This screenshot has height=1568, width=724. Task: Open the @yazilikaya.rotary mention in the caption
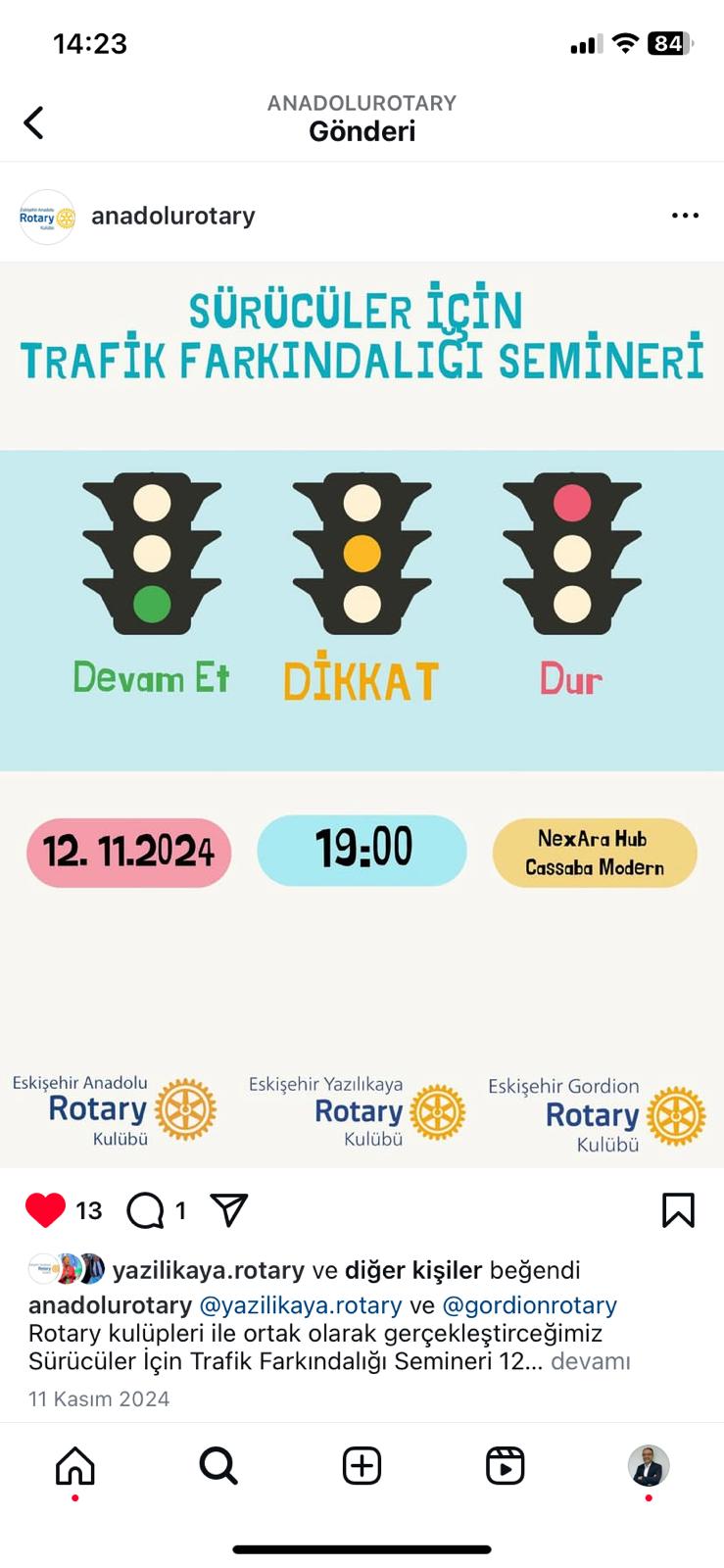pyautogui.click(x=301, y=1305)
